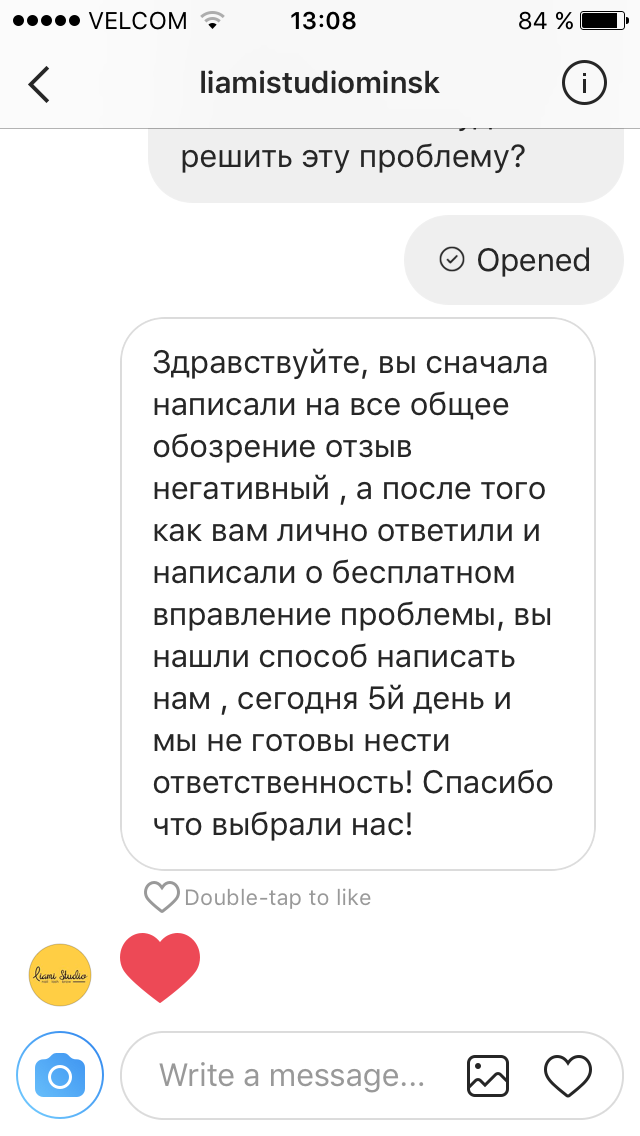
Task: Send a heart reaction
Action: click(567, 1076)
